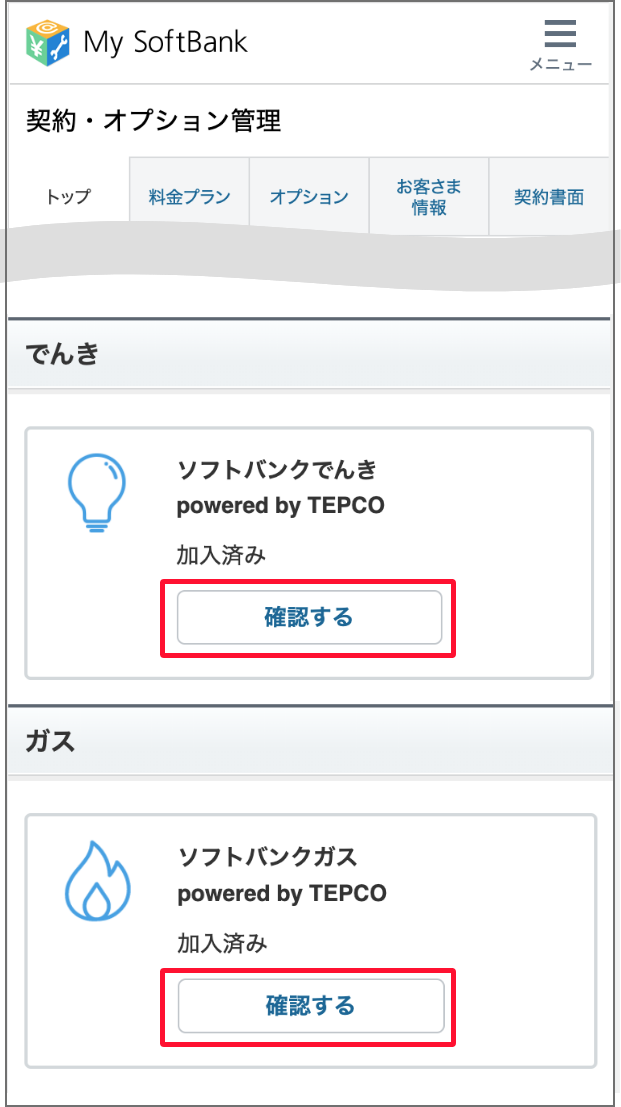
Task: Select the お客さま情報 tab
Action: 429,197
